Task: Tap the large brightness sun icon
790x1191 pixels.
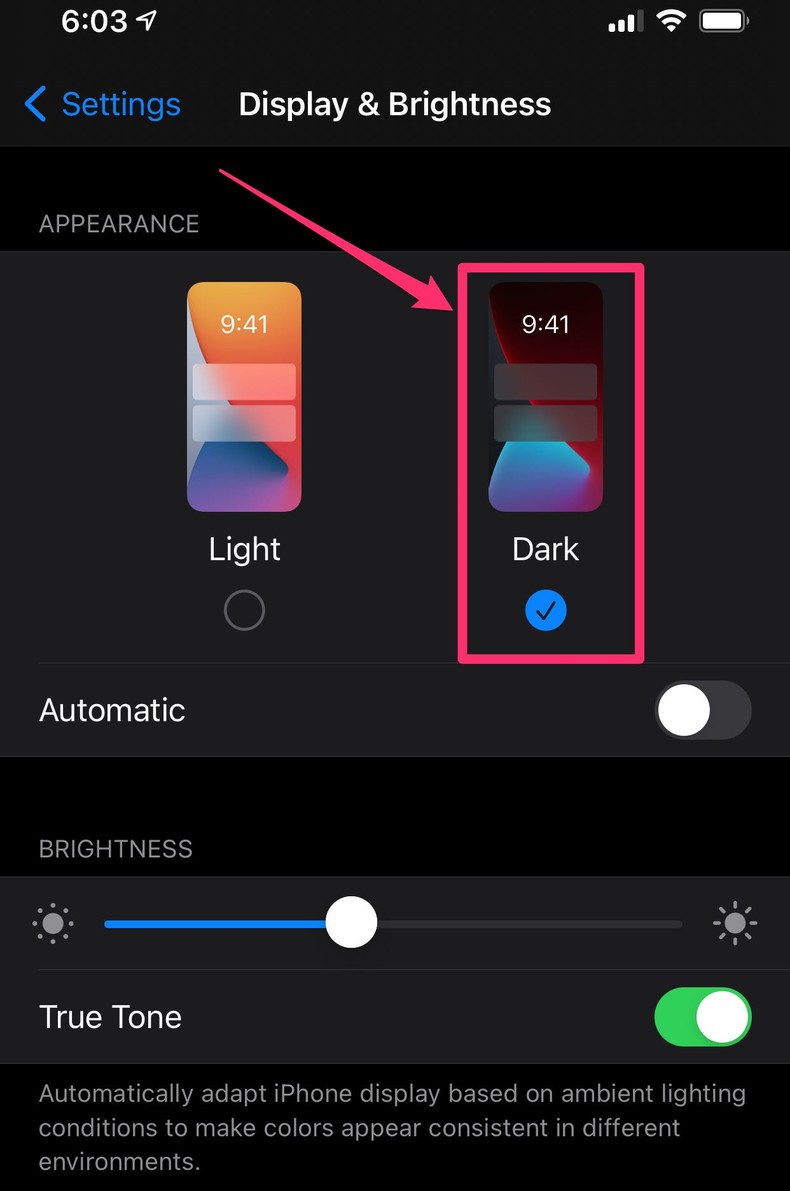Action: pyautogui.click(x=736, y=922)
